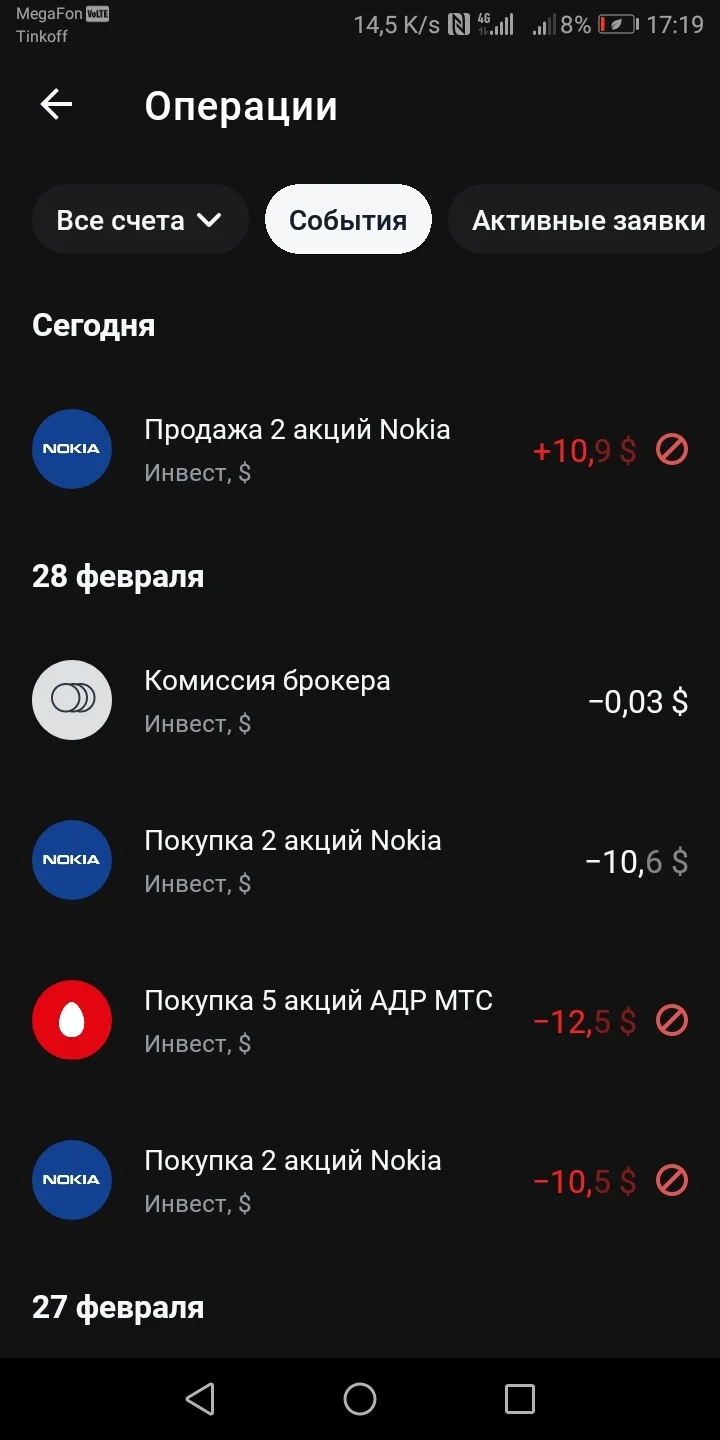This screenshot has width=720, height=1440.
Task: Open the Продажа 2 акций Nokia operation
Action: point(360,450)
